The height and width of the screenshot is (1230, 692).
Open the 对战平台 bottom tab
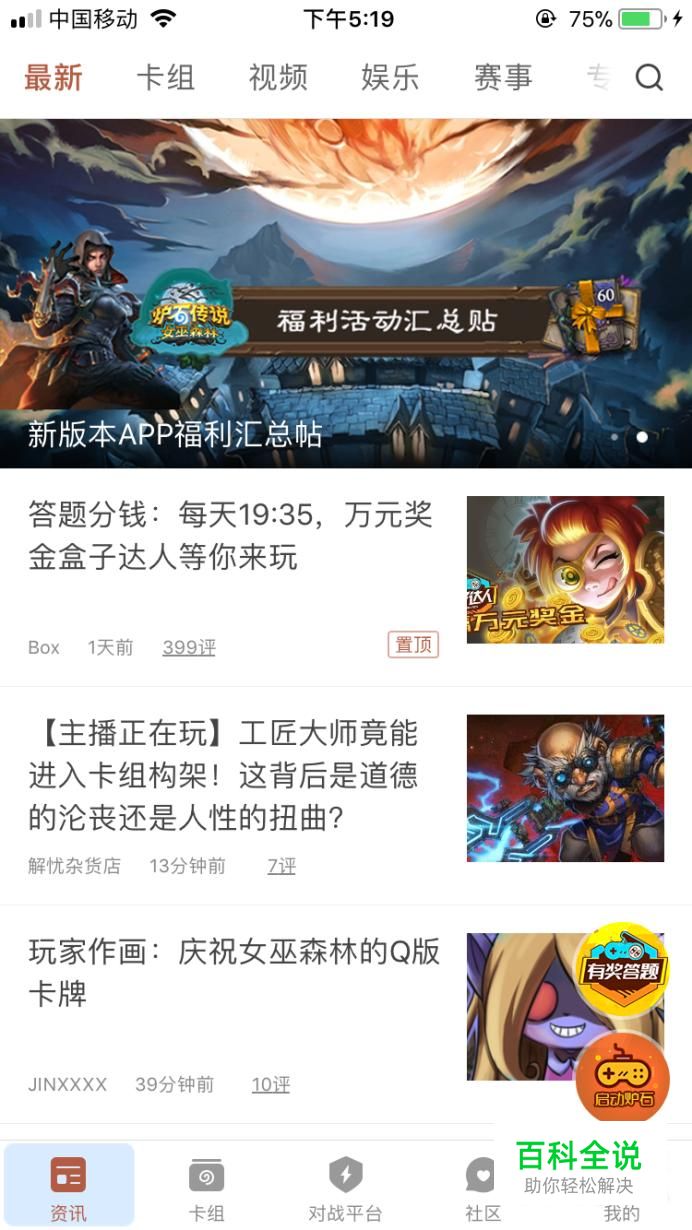pos(345,1188)
